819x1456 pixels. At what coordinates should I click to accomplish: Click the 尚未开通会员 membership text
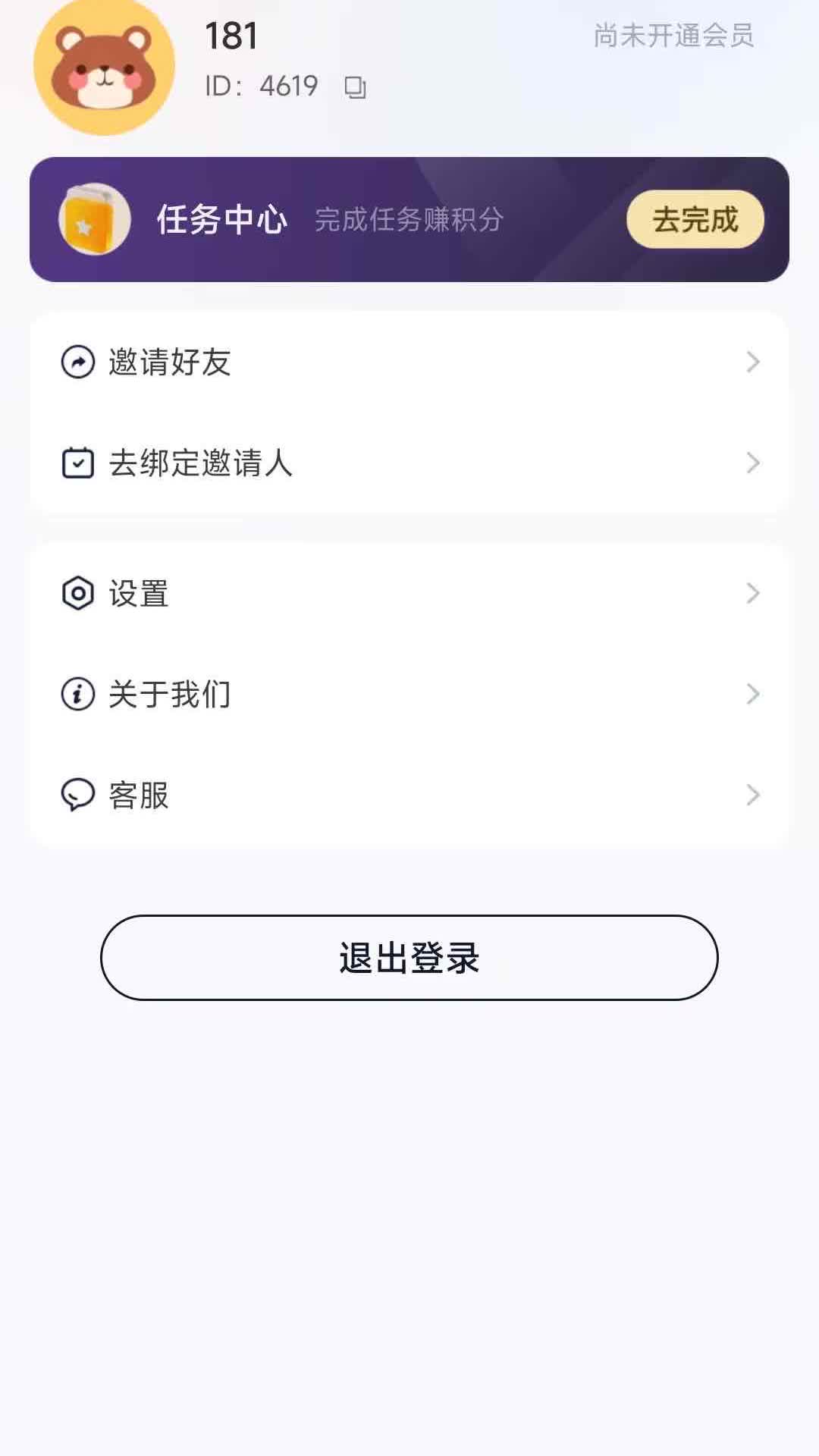click(x=673, y=37)
